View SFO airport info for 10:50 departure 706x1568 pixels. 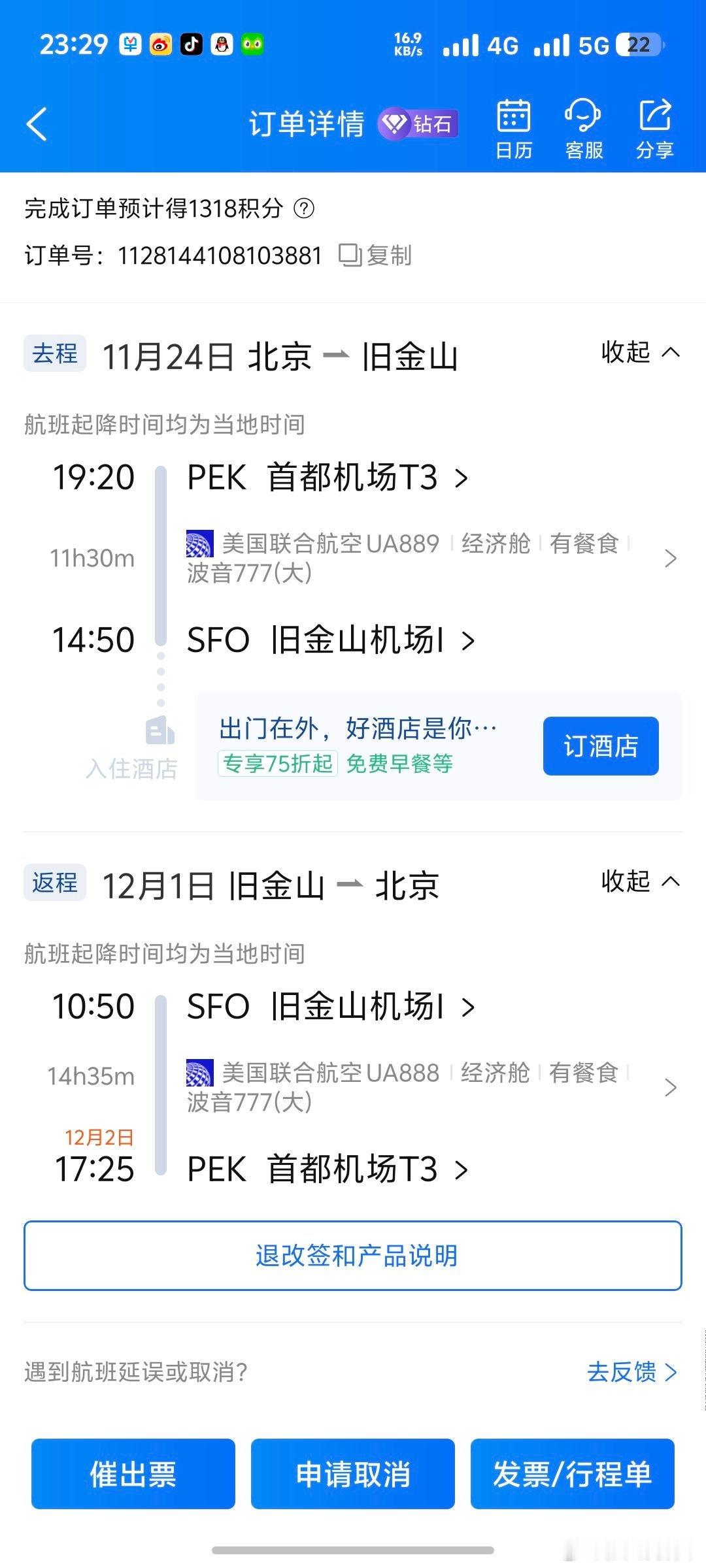point(330,1006)
